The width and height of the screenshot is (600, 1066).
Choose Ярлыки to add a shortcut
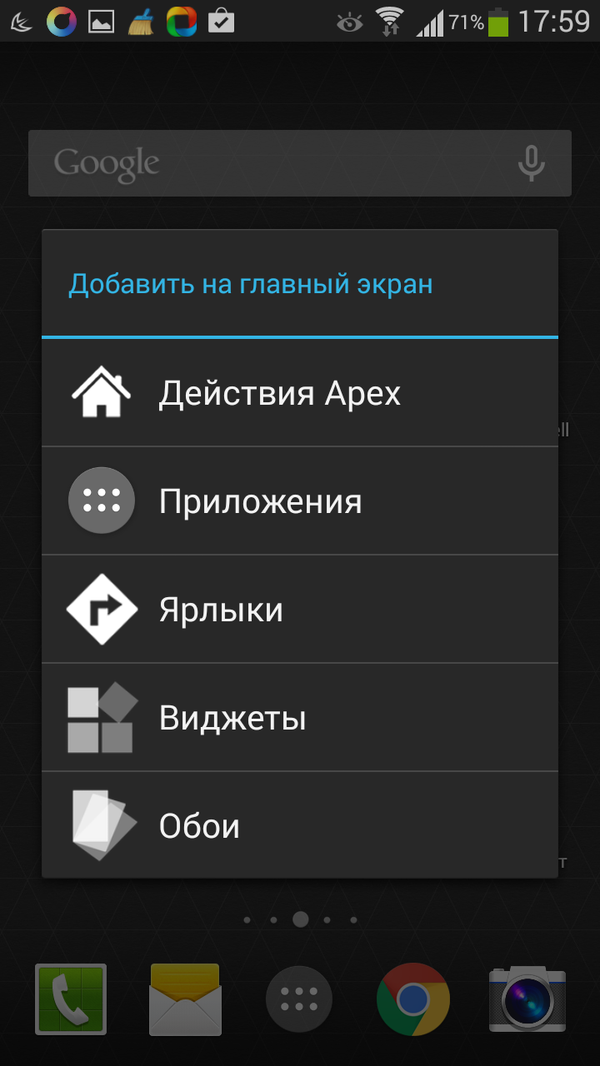coord(299,609)
